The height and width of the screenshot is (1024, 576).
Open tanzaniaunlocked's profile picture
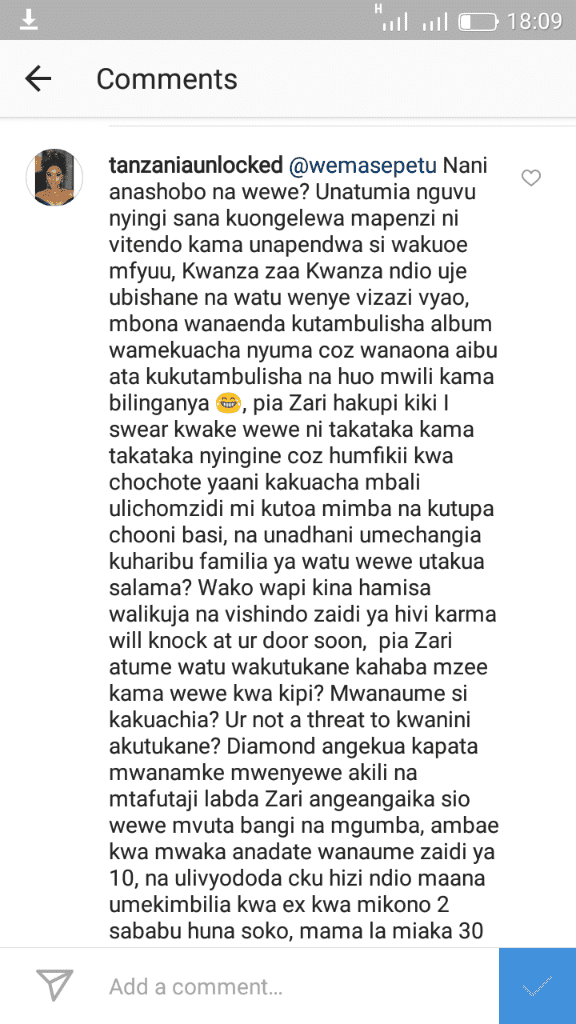54,178
